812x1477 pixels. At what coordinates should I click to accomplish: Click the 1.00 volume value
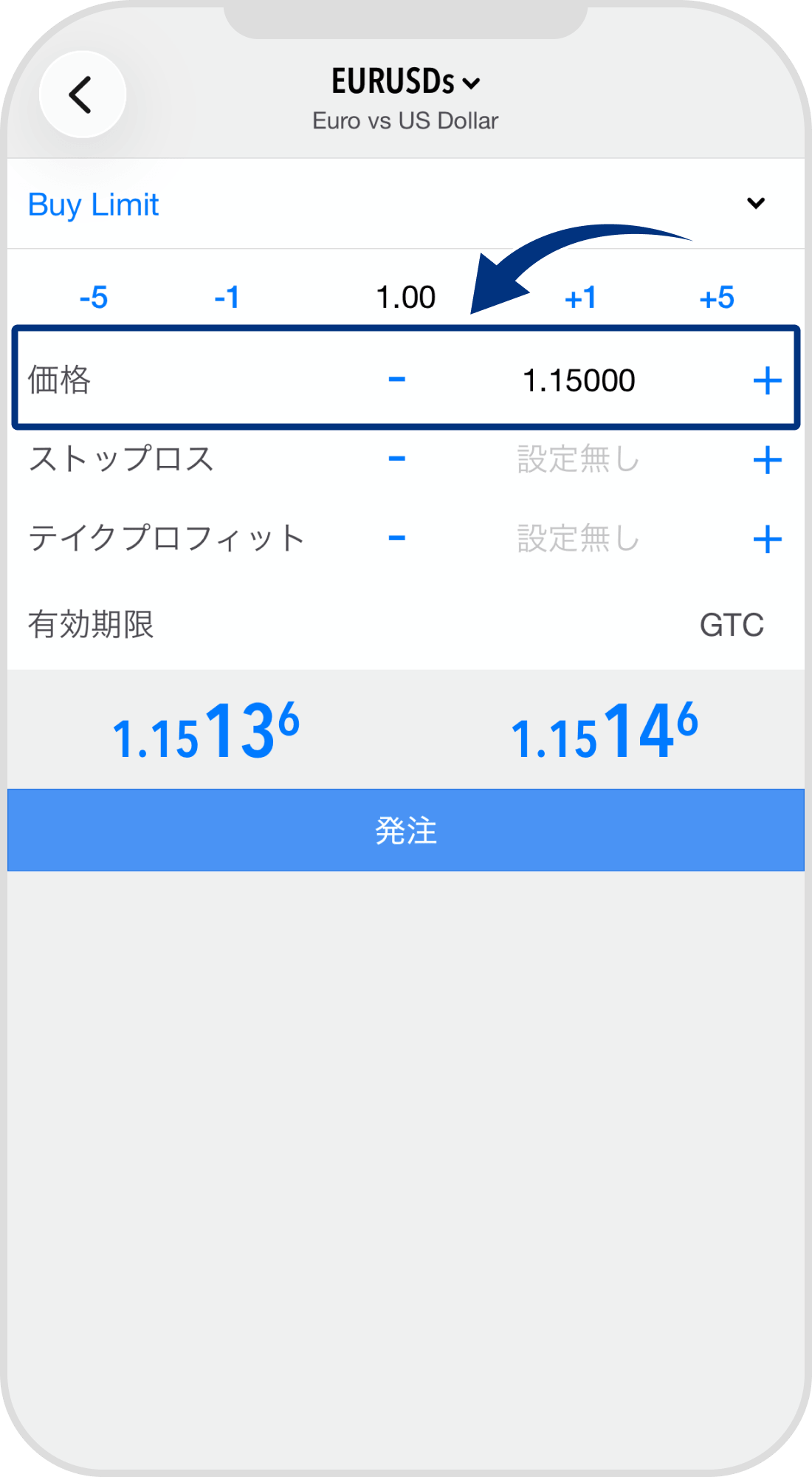point(407,297)
